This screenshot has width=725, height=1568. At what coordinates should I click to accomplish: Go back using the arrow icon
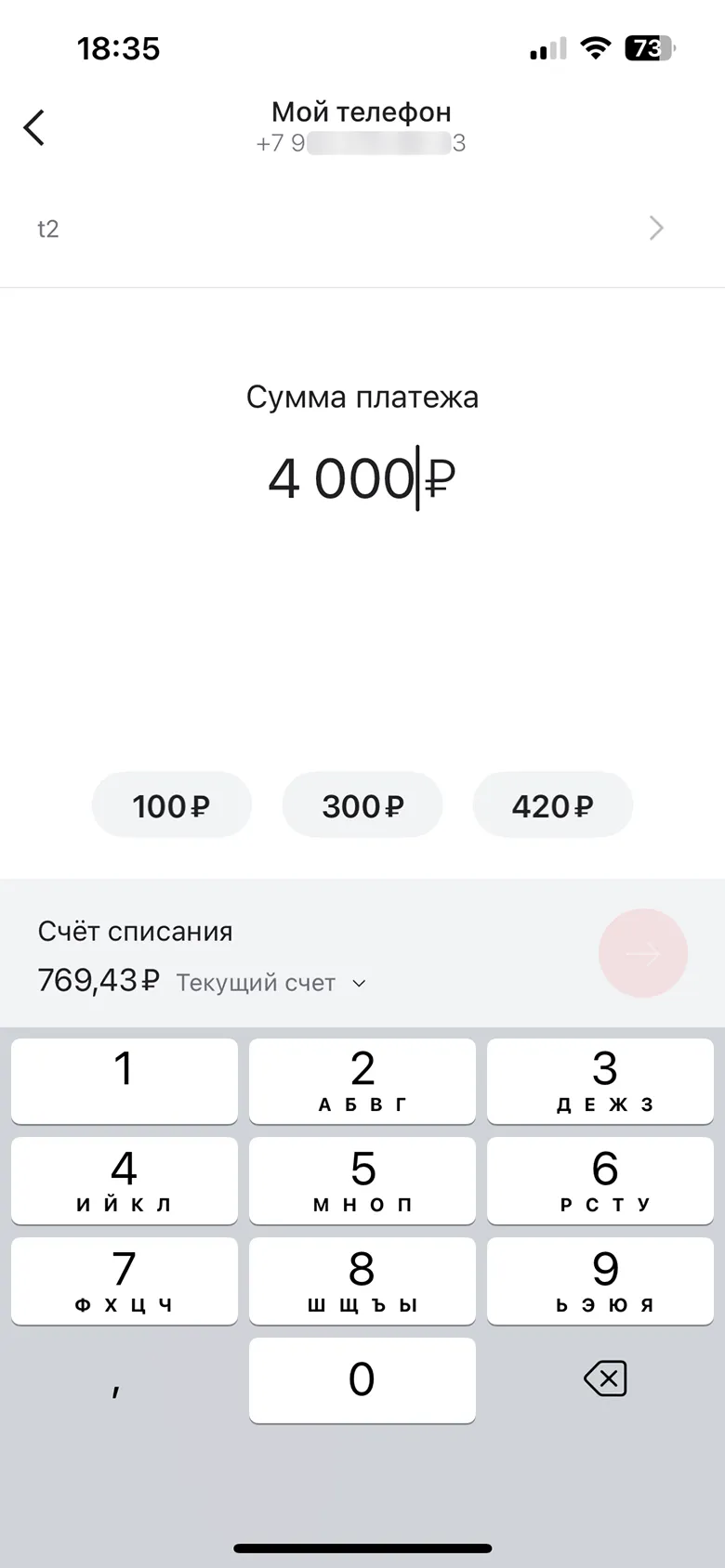(34, 128)
